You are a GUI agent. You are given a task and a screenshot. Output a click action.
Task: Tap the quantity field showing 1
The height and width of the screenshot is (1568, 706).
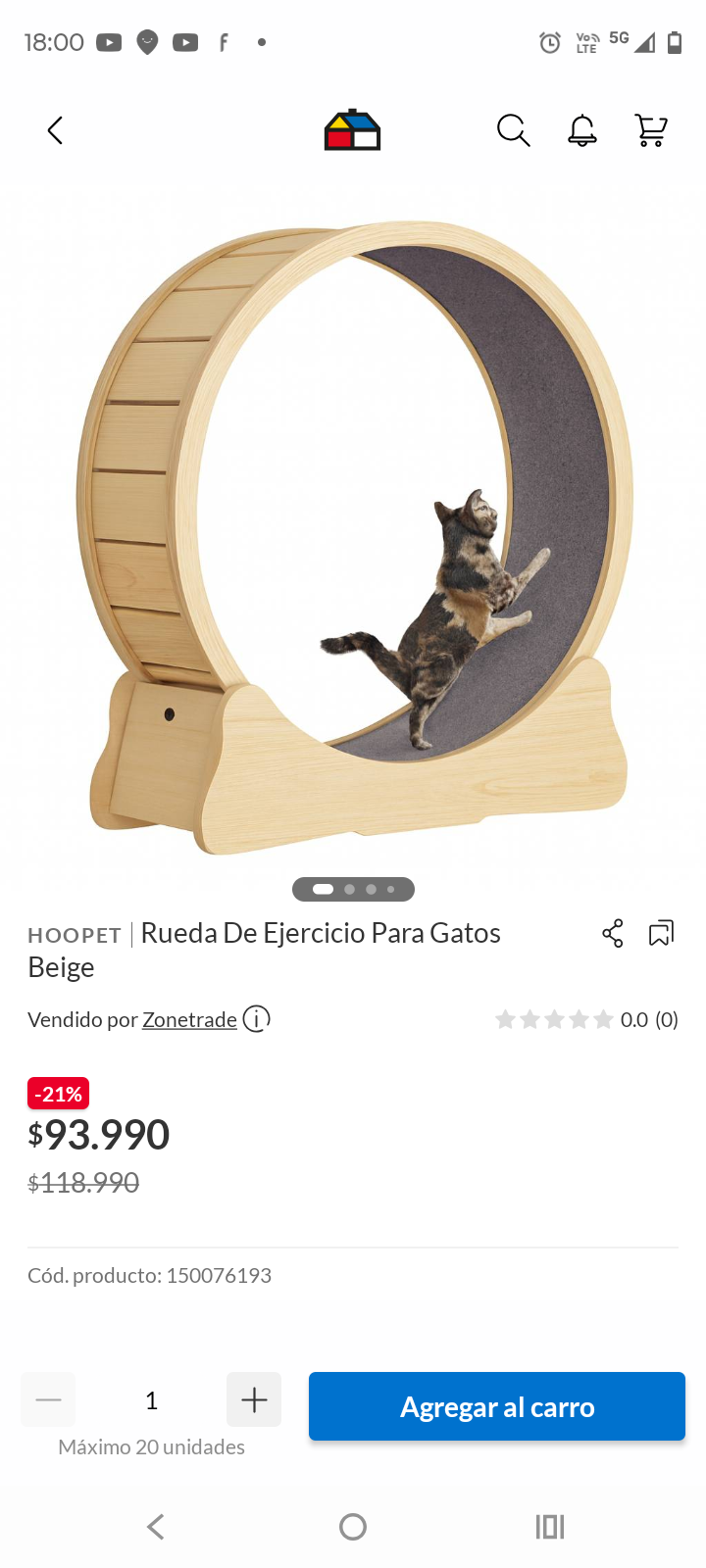point(151,1399)
